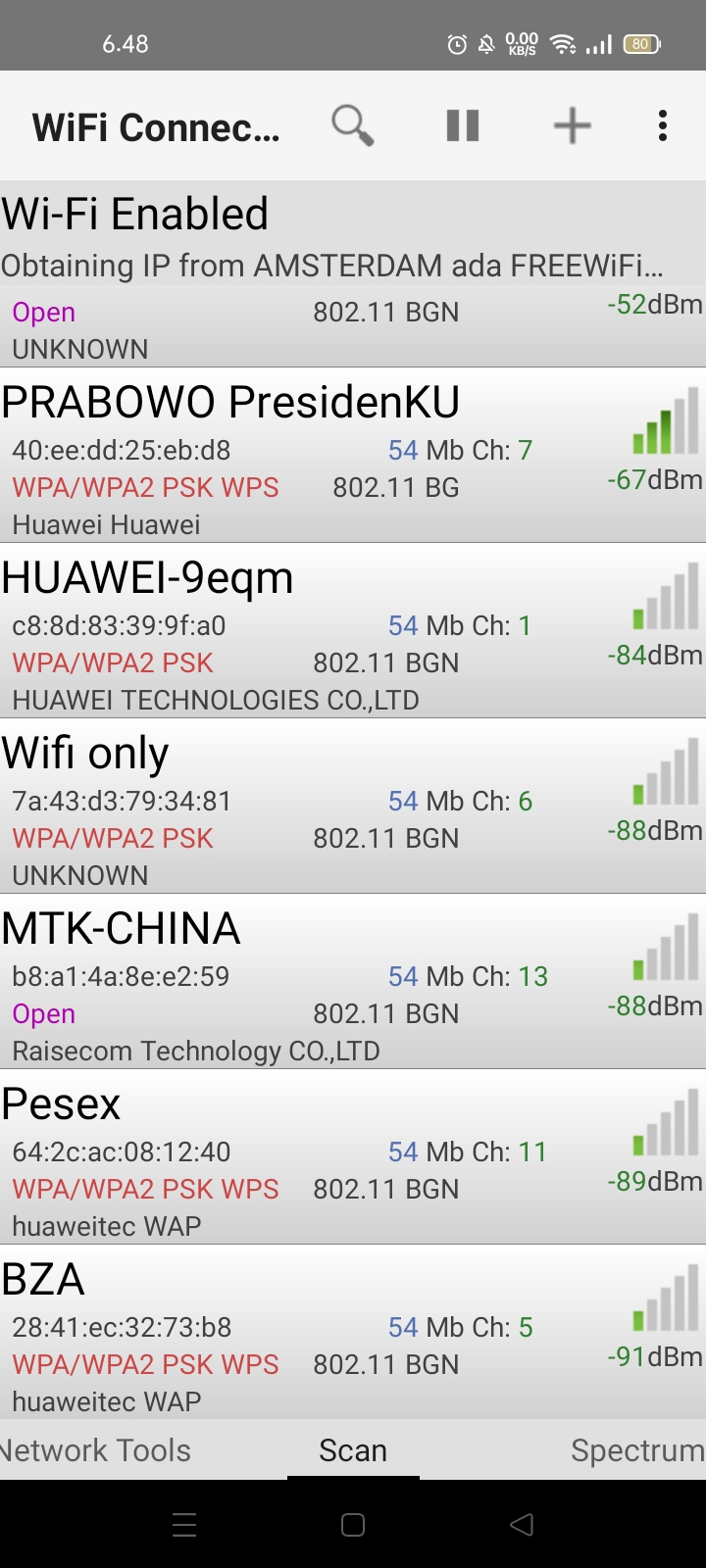The width and height of the screenshot is (706, 1568).
Task: Open the three-dot overflow menu
Action: coord(663,126)
